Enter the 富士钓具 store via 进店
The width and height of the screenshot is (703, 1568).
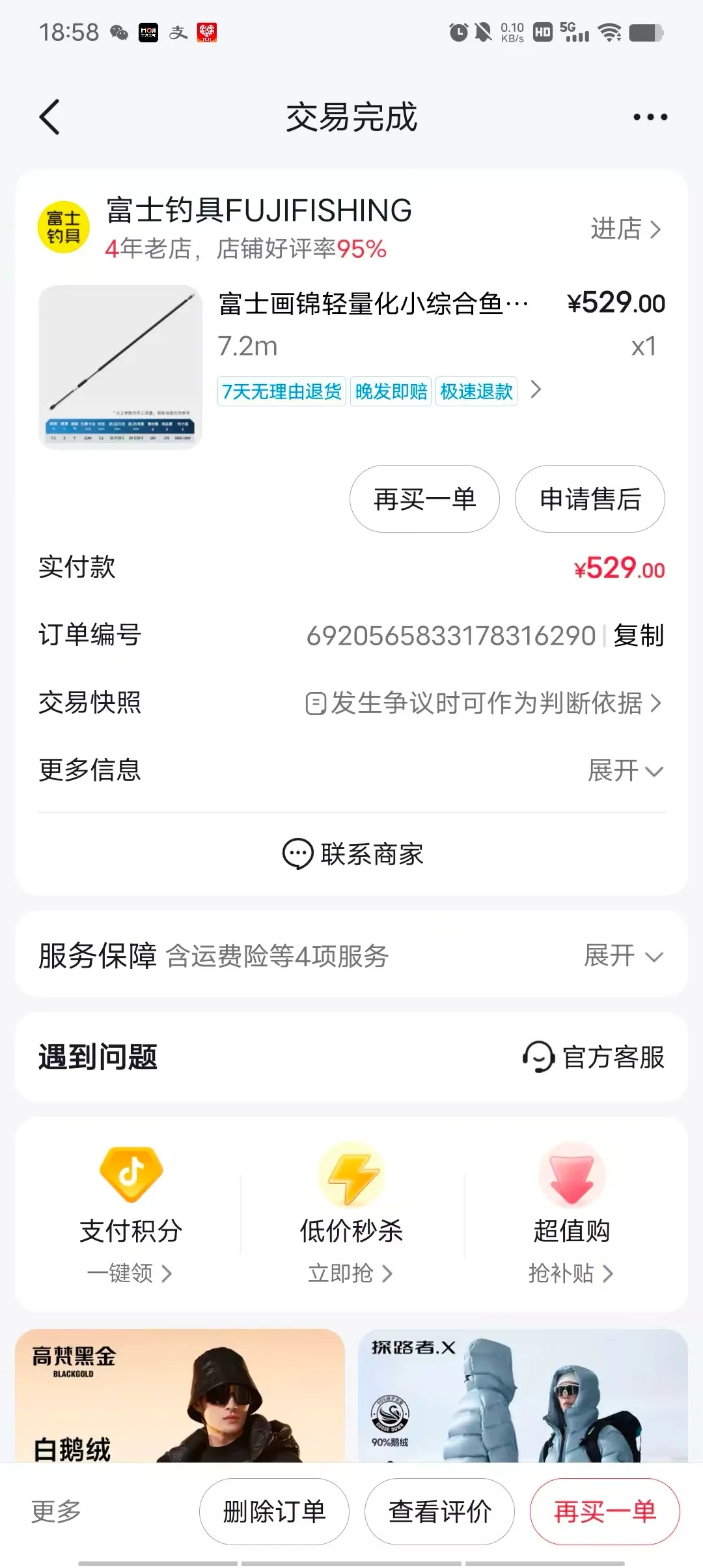point(625,229)
